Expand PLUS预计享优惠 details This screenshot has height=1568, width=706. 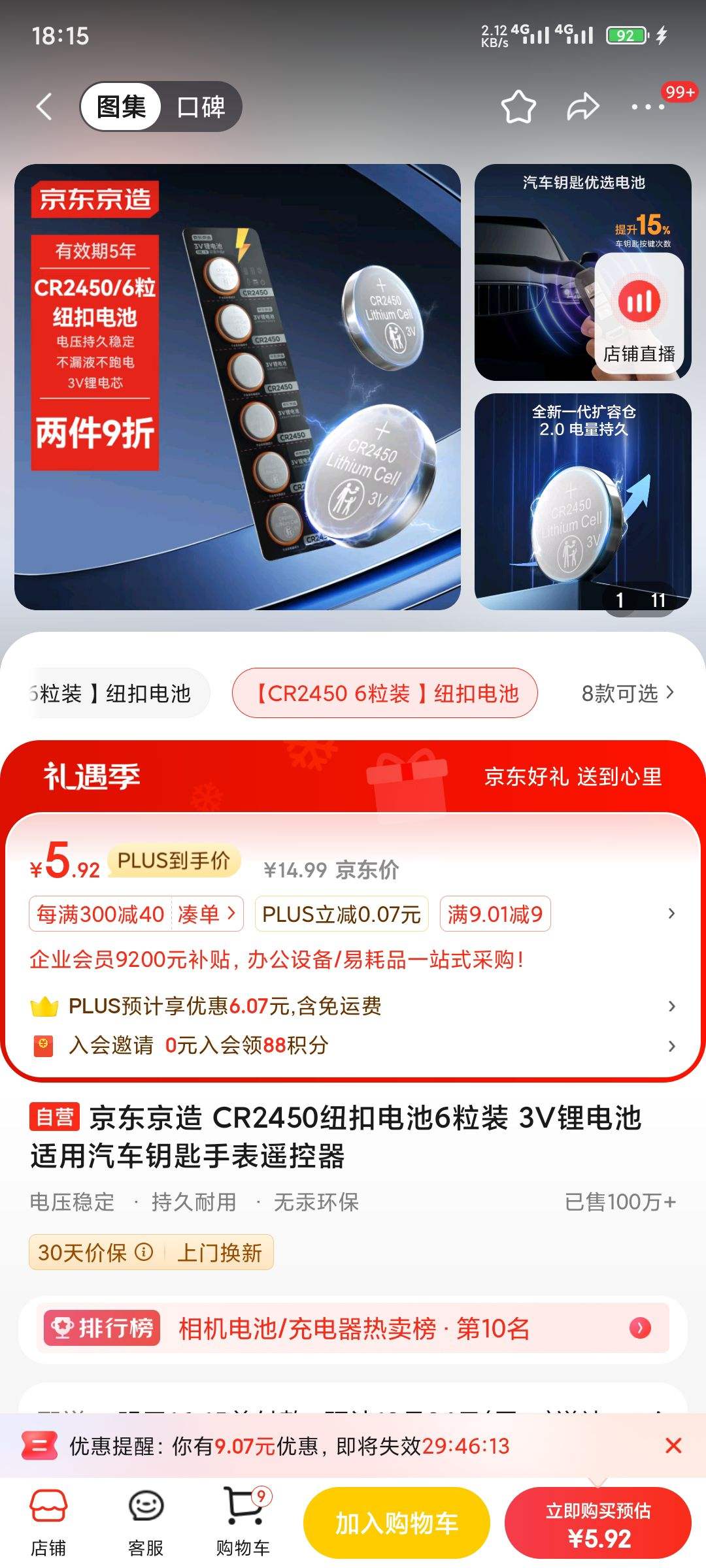(x=673, y=1006)
